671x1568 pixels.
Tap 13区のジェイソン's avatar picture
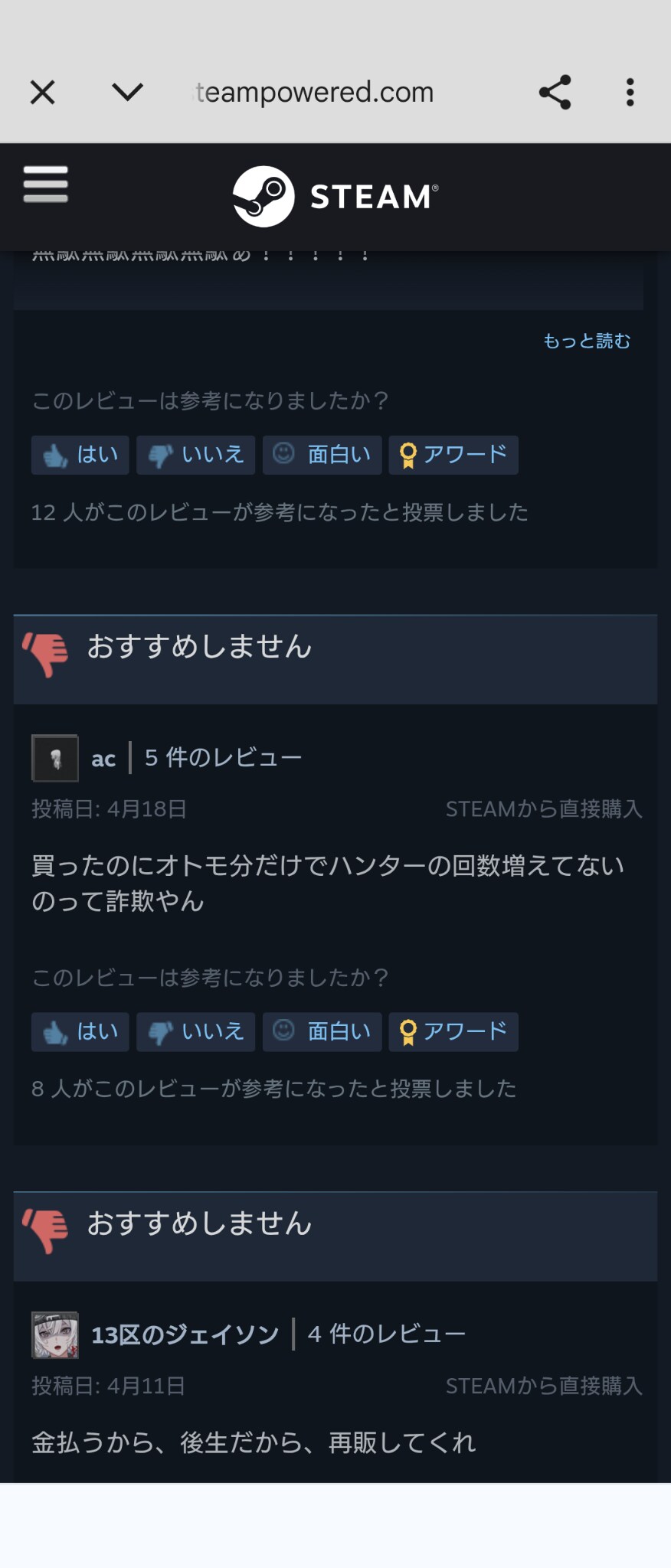(x=55, y=1335)
